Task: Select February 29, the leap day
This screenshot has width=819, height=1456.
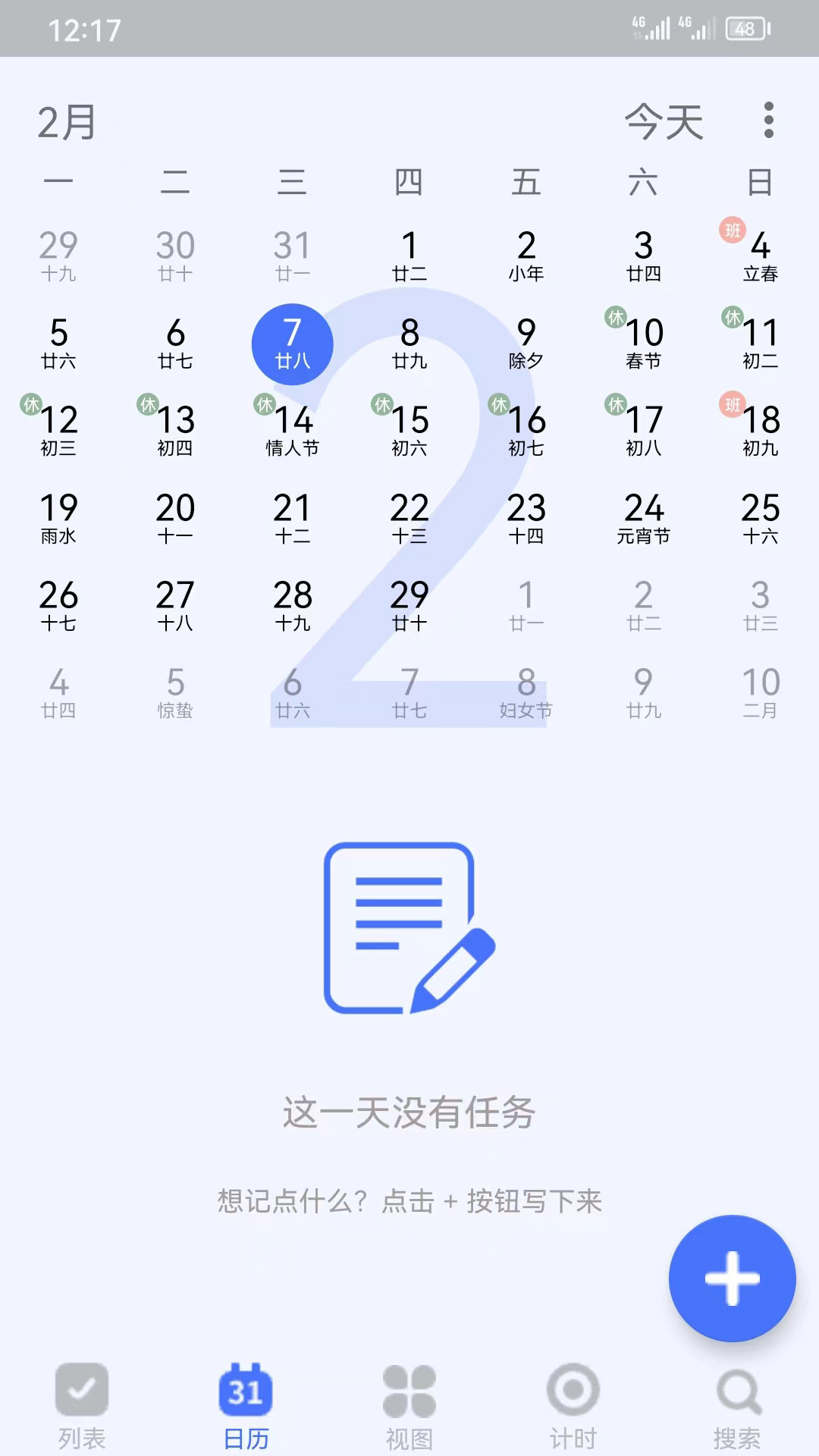Action: [x=409, y=605]
